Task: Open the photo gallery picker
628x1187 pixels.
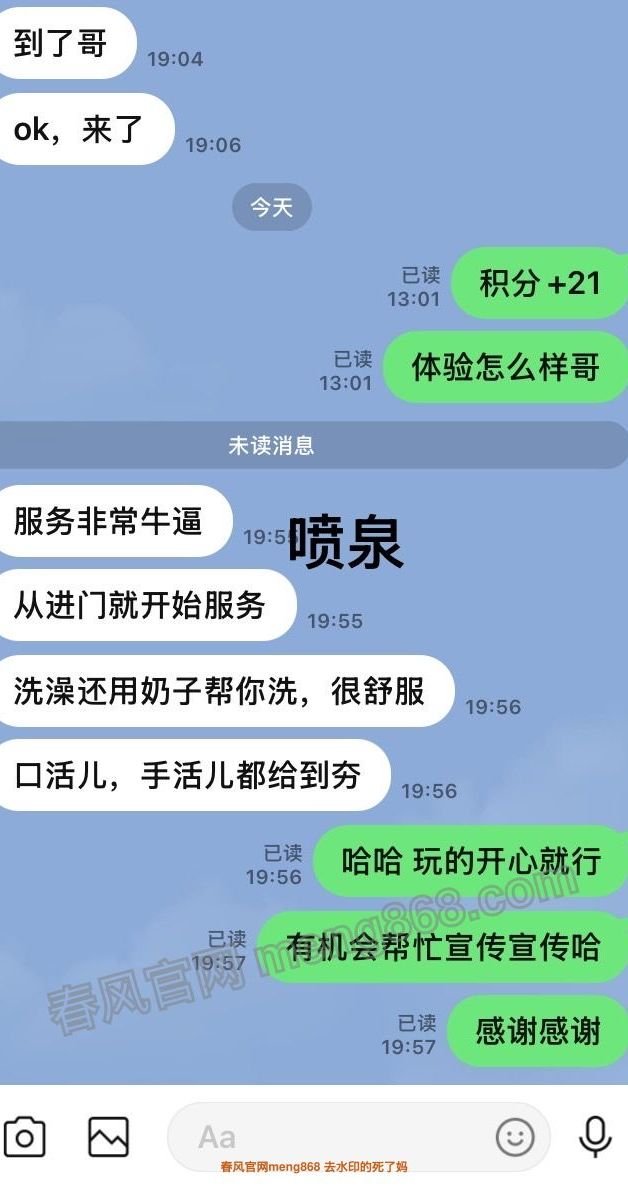Action: coord(108,1137)
